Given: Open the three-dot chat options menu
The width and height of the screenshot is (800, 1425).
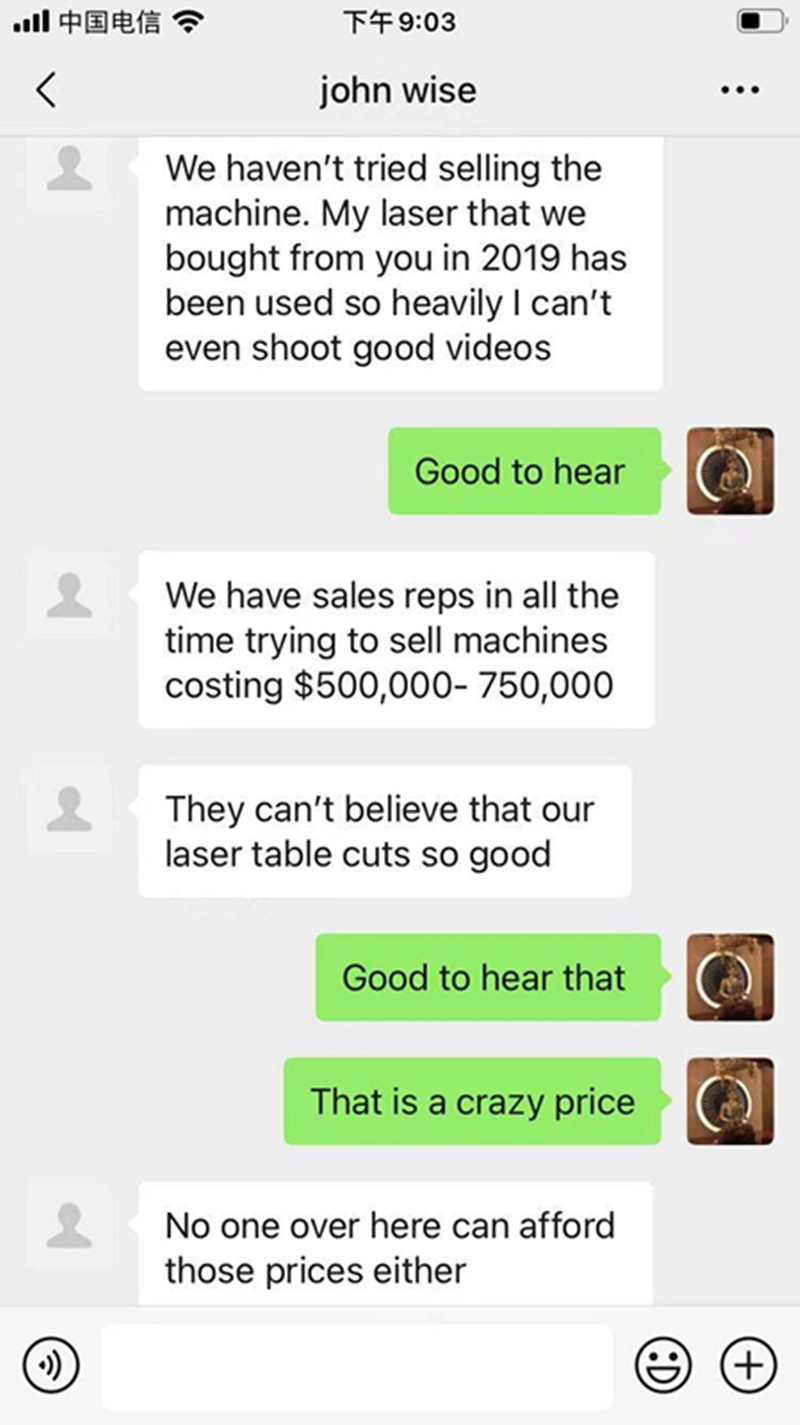Looking at the screenshot, I should point(739,91).
